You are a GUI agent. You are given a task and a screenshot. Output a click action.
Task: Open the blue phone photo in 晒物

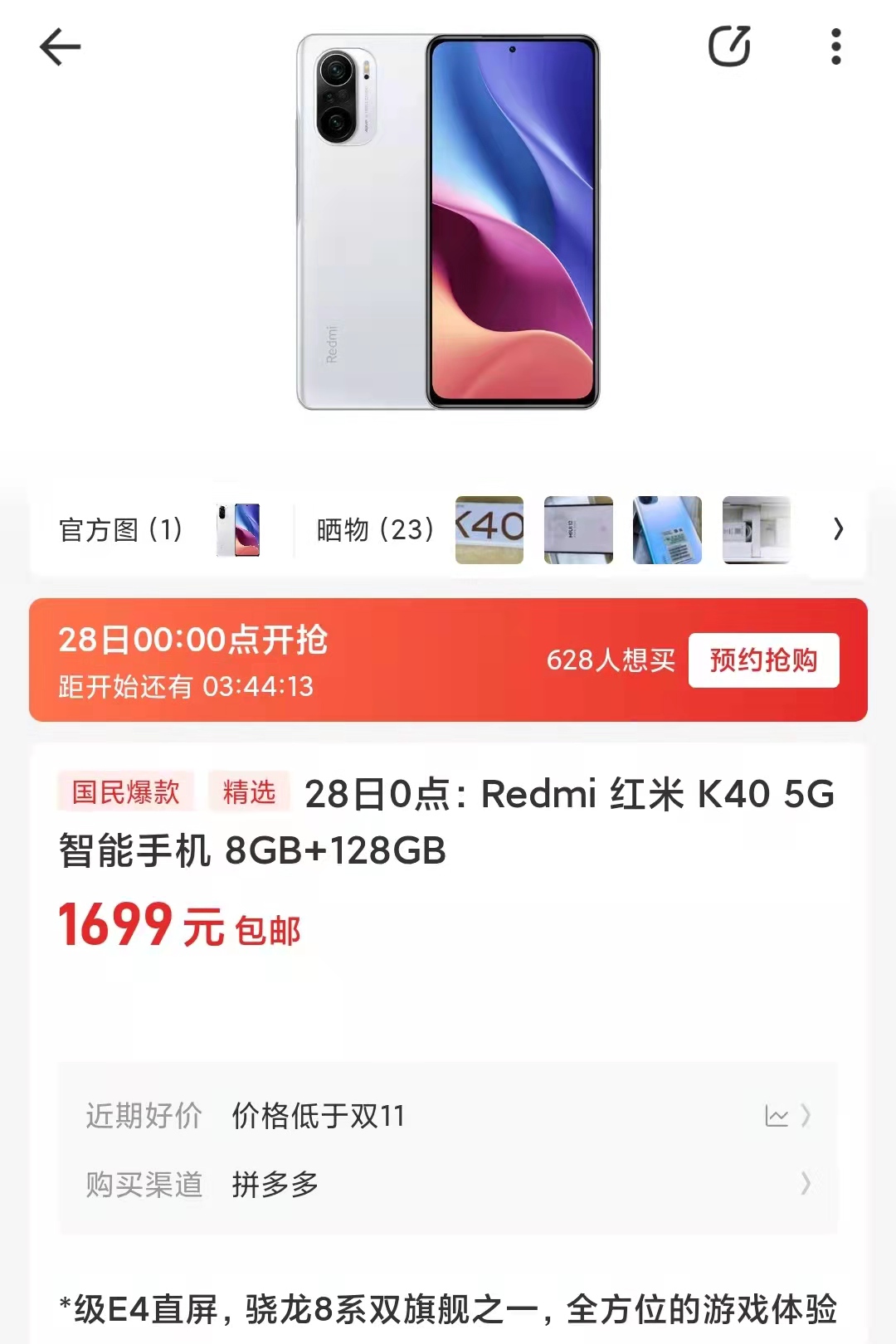[x=668, y=529]
